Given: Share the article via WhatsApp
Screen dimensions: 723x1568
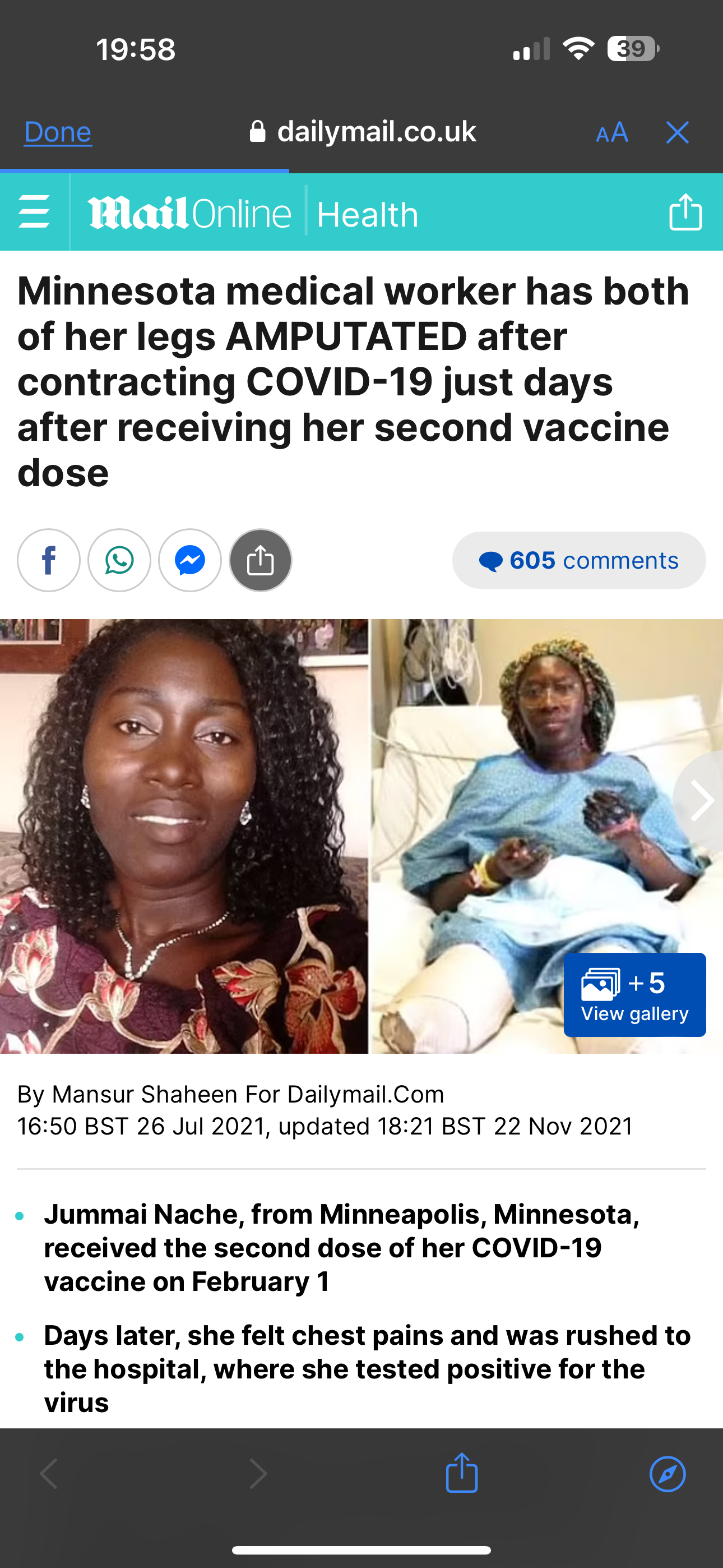Looking at the screenshot, I should pos(119,560).
